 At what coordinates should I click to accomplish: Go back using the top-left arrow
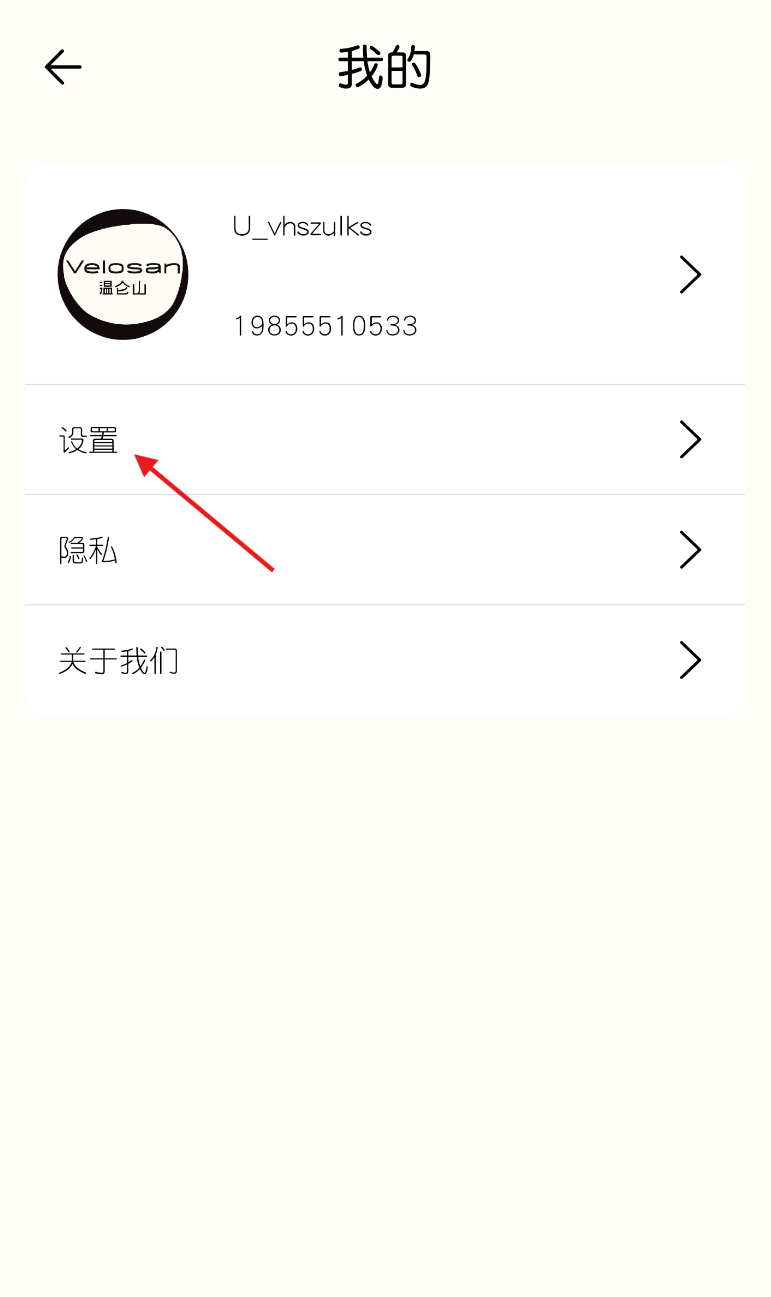[x=63, y=68]
